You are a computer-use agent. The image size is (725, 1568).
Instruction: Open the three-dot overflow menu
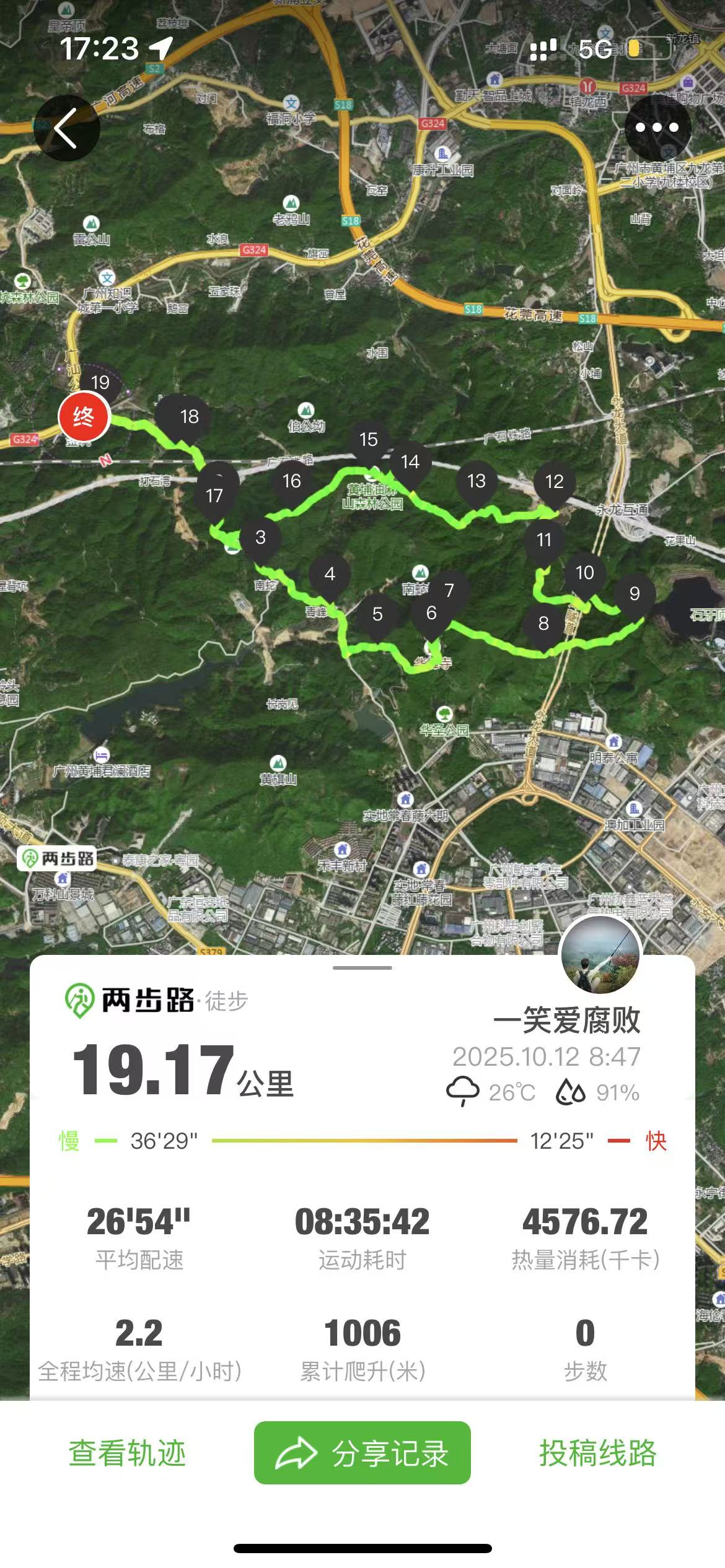[x=657, y=128]
